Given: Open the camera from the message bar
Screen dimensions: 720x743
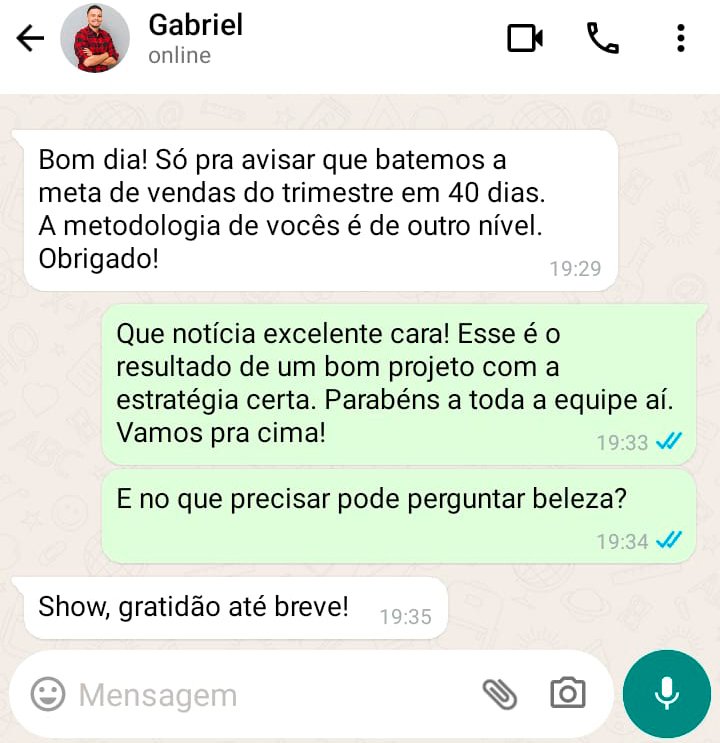Looking at the screenshot, I should (x=568, y=693).
